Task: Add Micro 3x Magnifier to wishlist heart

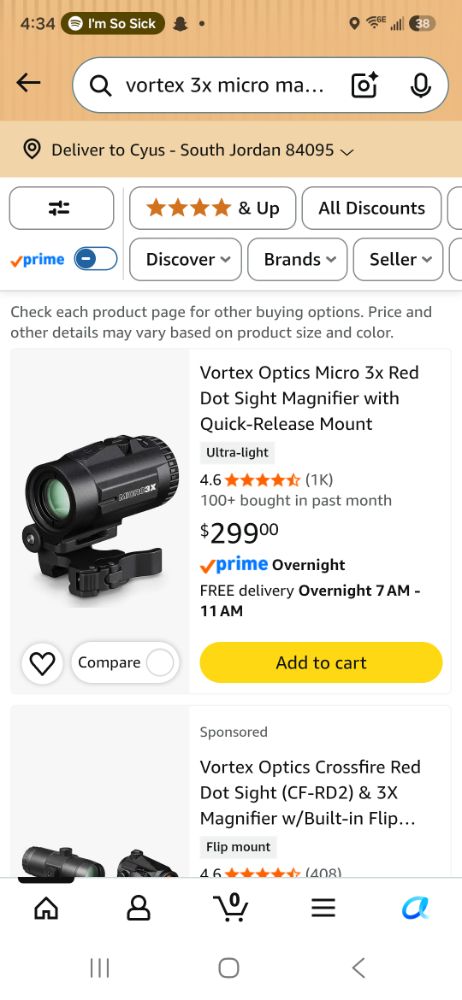Action: pos(43,664)
